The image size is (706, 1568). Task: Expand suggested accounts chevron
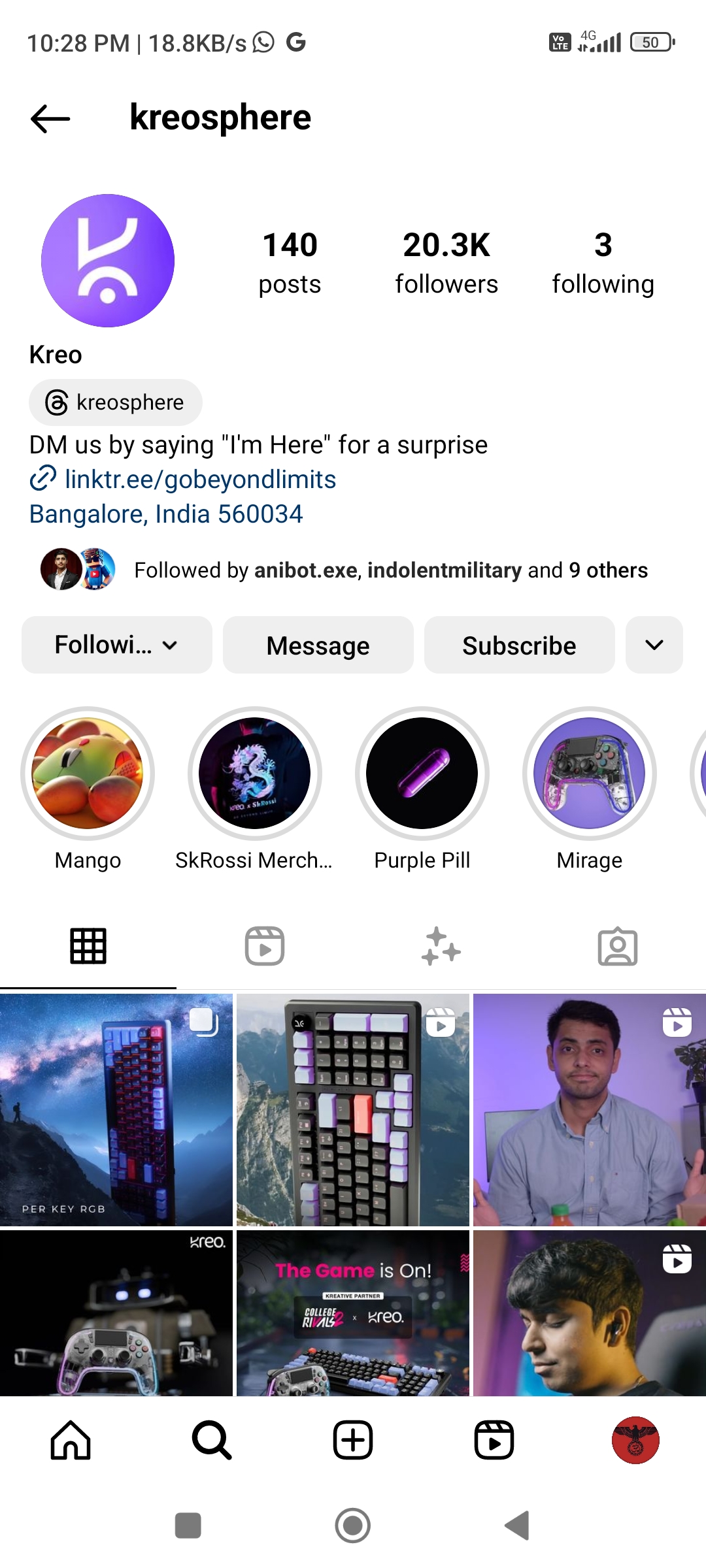point(654,645)
